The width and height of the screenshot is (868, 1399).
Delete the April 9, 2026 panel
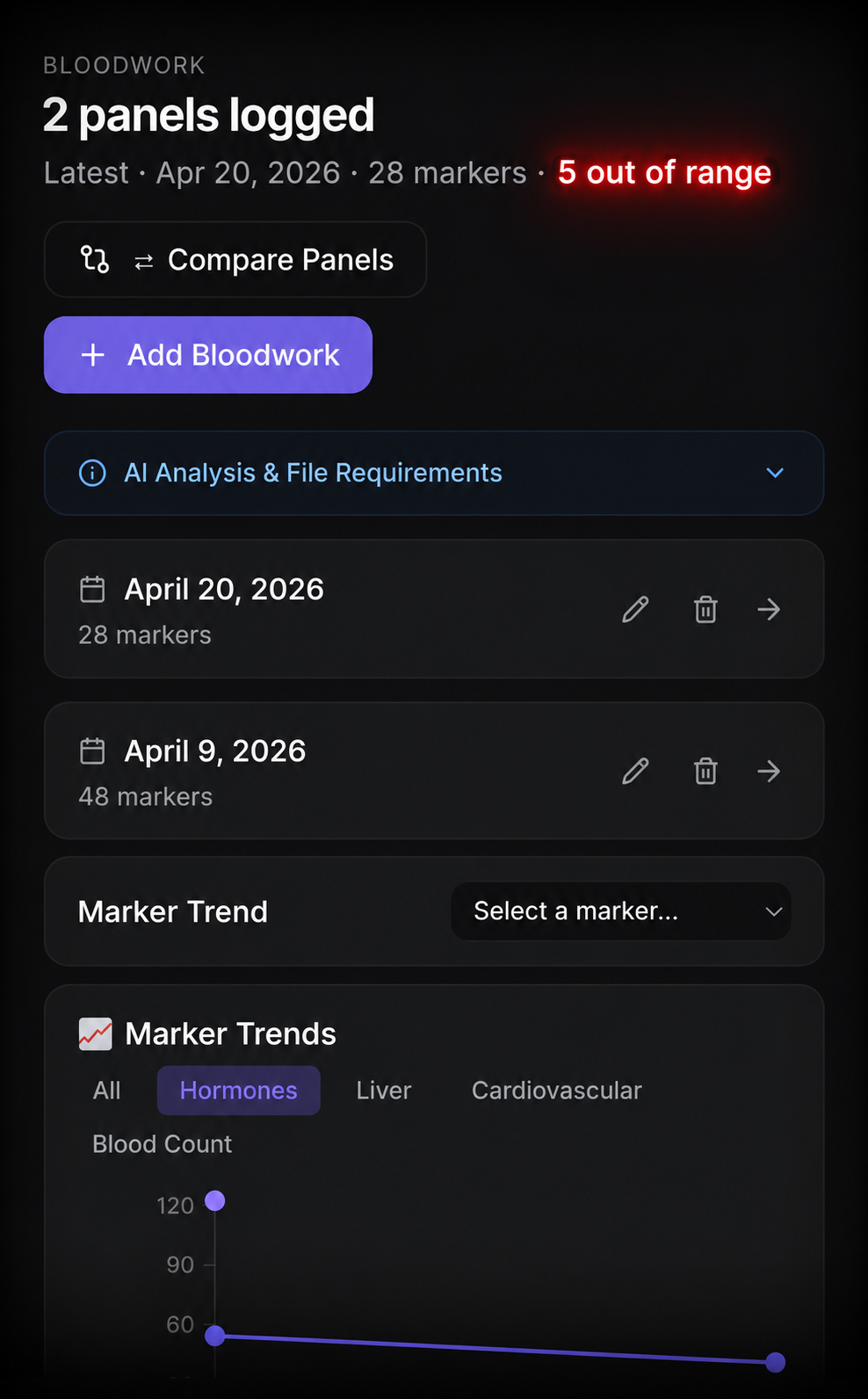pyautogui.click(x=705, y=771)
